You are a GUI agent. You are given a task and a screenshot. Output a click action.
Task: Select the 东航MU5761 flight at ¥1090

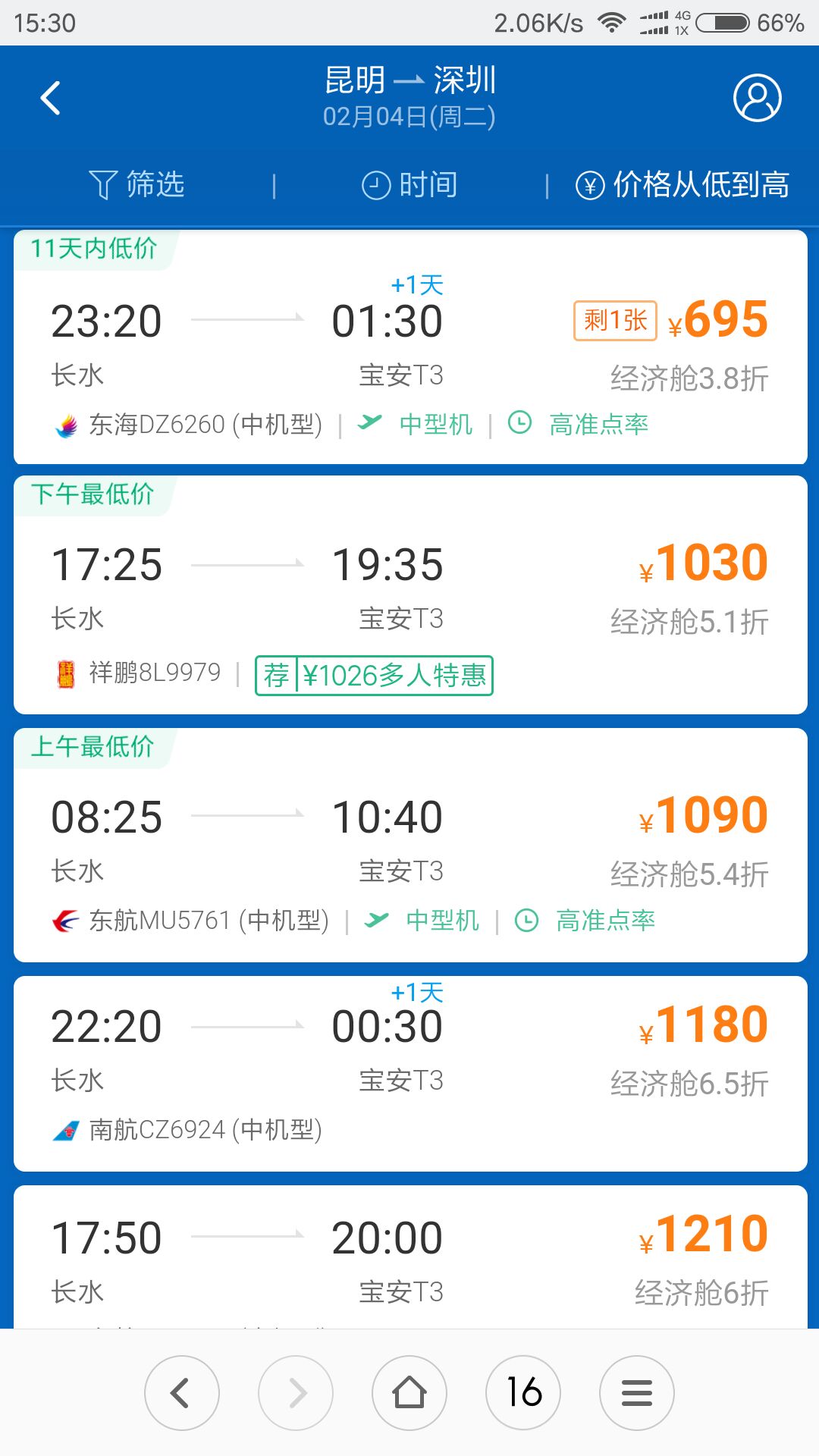pos(410,845)
